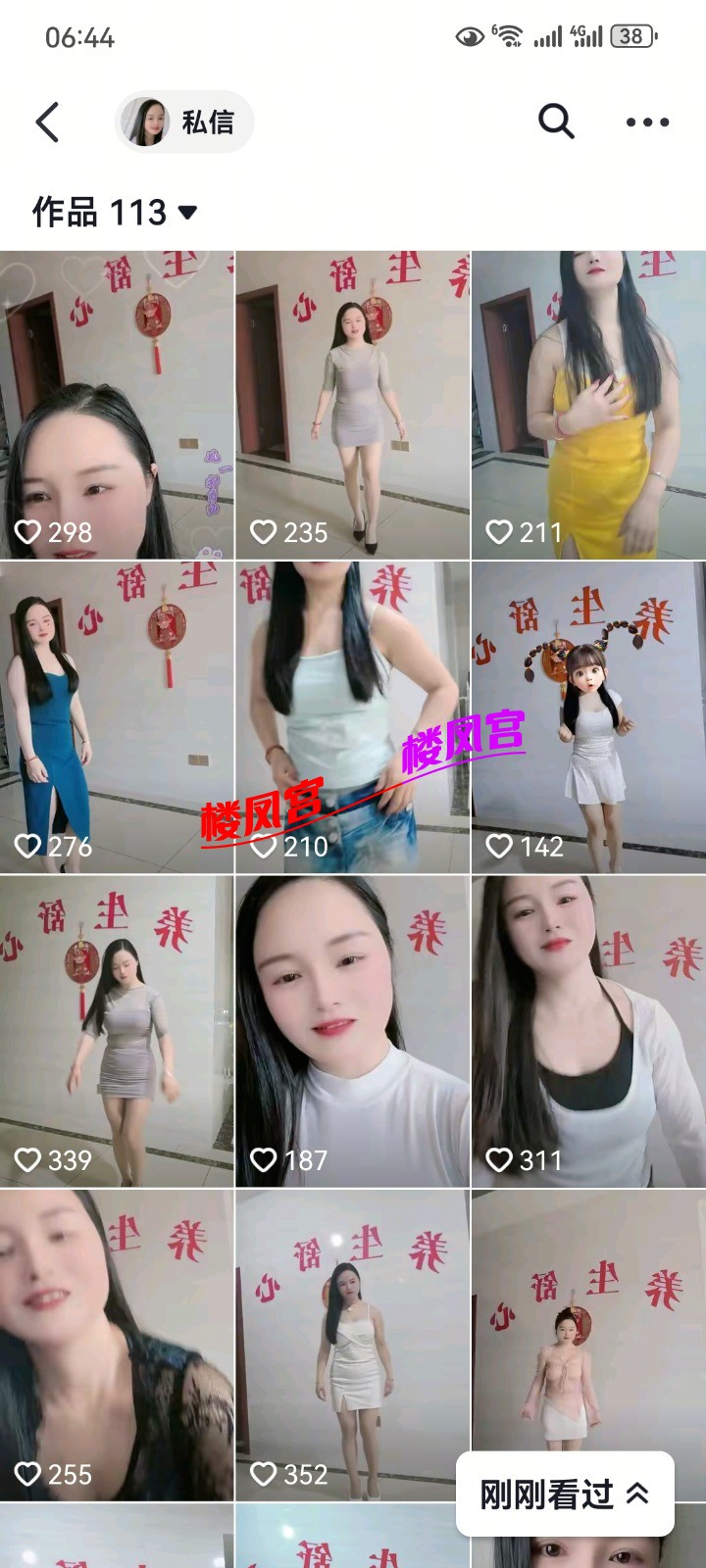Tap the battery indicator showing 38
Image resolution: width=706 pixels, height=1568 pixels.
click(x=632, y=33)
